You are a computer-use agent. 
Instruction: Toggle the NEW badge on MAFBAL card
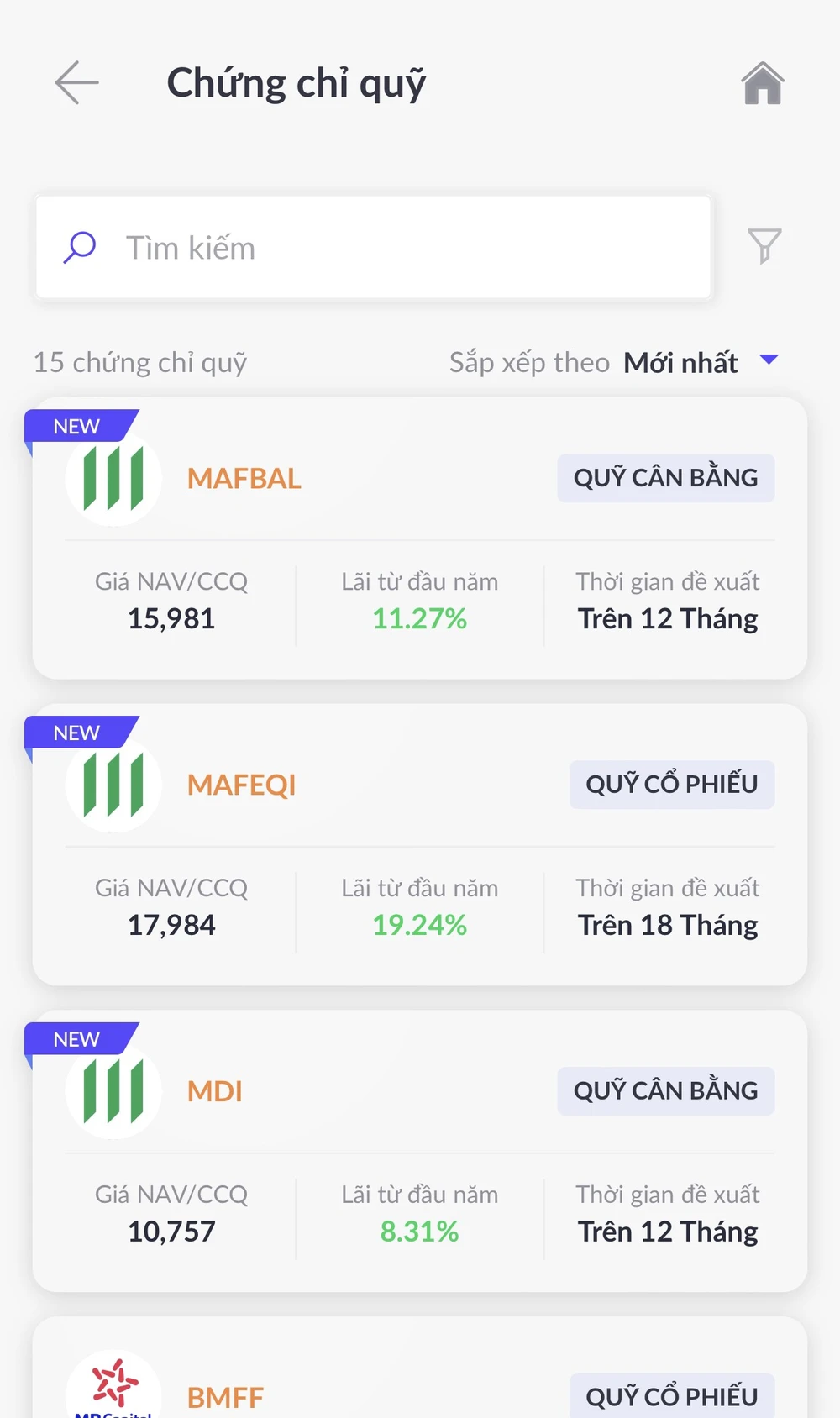tap(76, 427)
